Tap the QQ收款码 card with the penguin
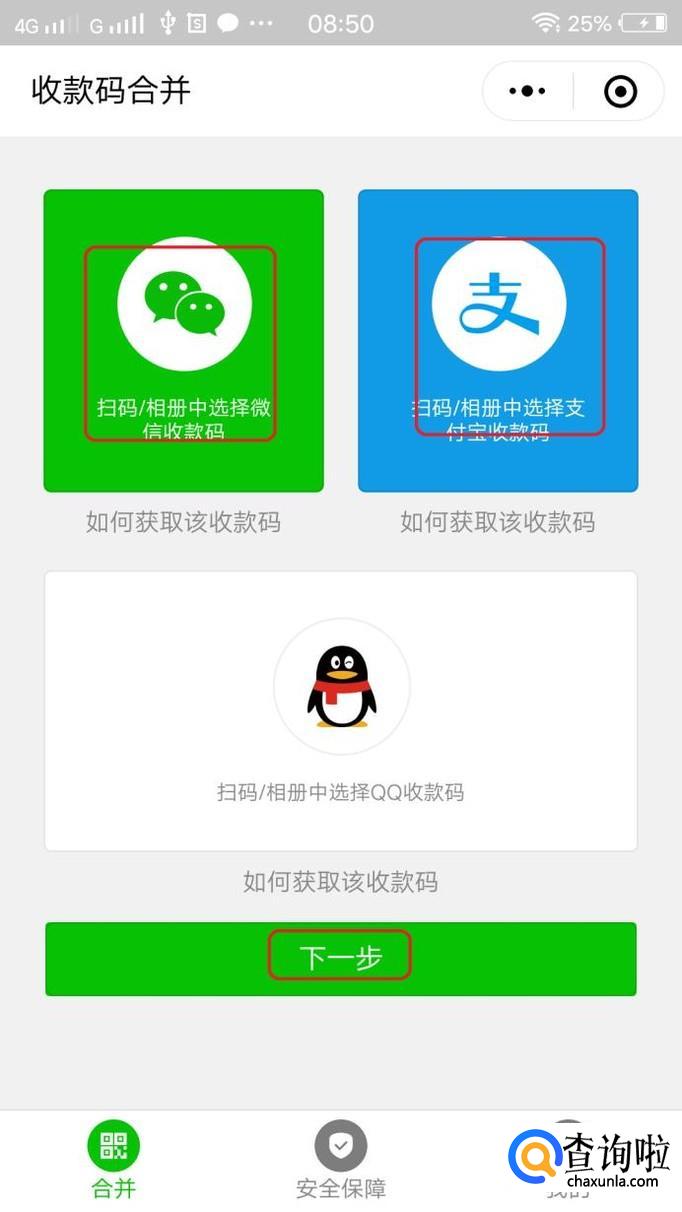Image resolution: width=682 pixels, height=1212 pixels. pos(341,710)
